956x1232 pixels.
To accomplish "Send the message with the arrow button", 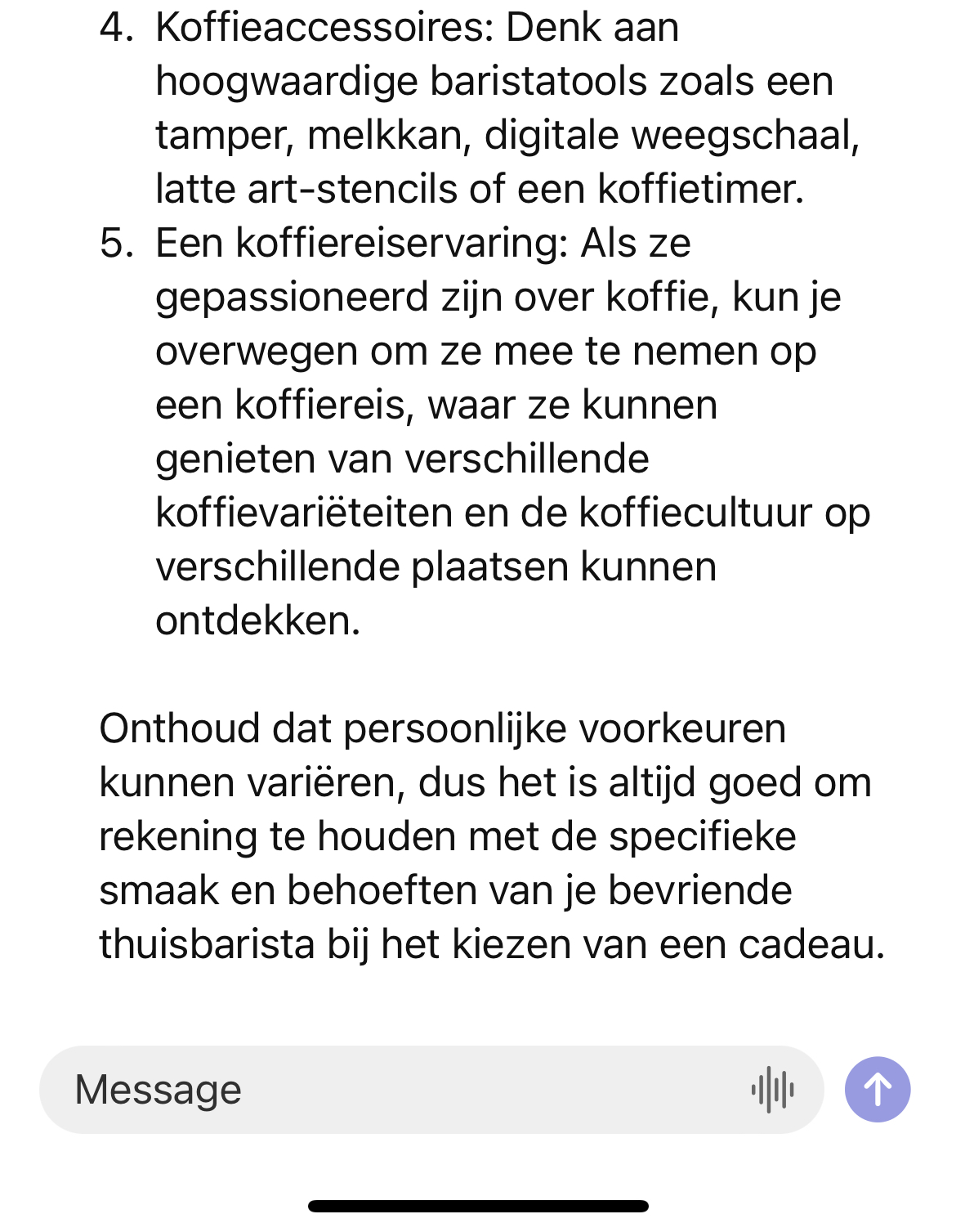I will coord(878,1090).
